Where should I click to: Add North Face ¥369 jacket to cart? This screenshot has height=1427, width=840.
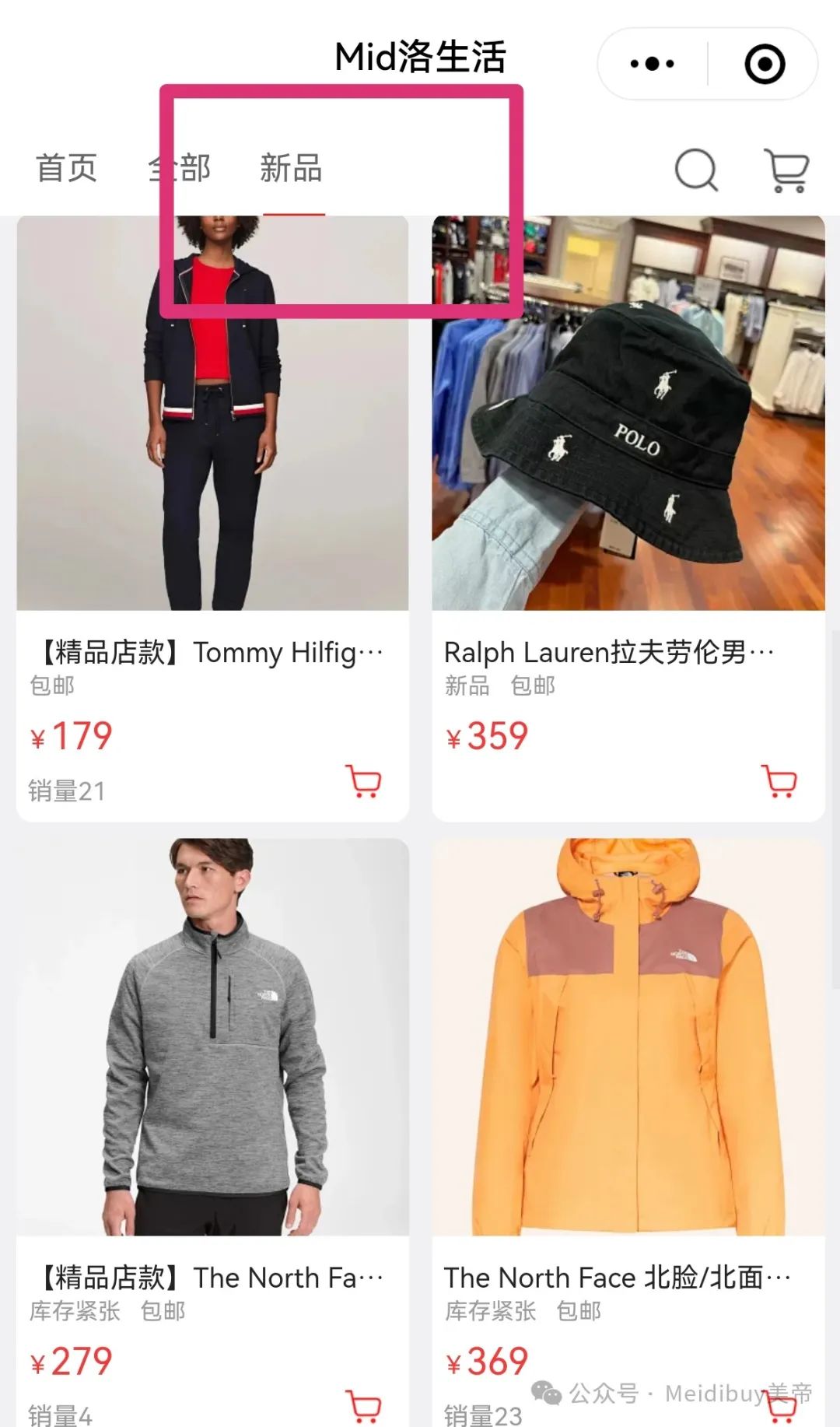780,1408
